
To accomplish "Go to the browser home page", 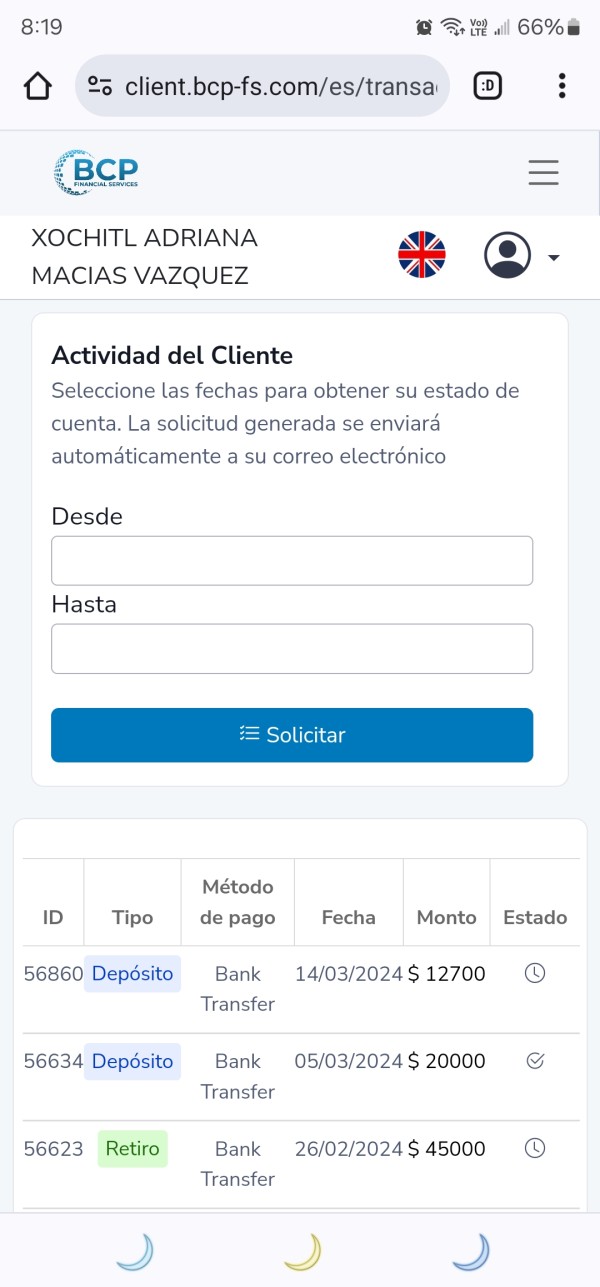I will [38, 86].
